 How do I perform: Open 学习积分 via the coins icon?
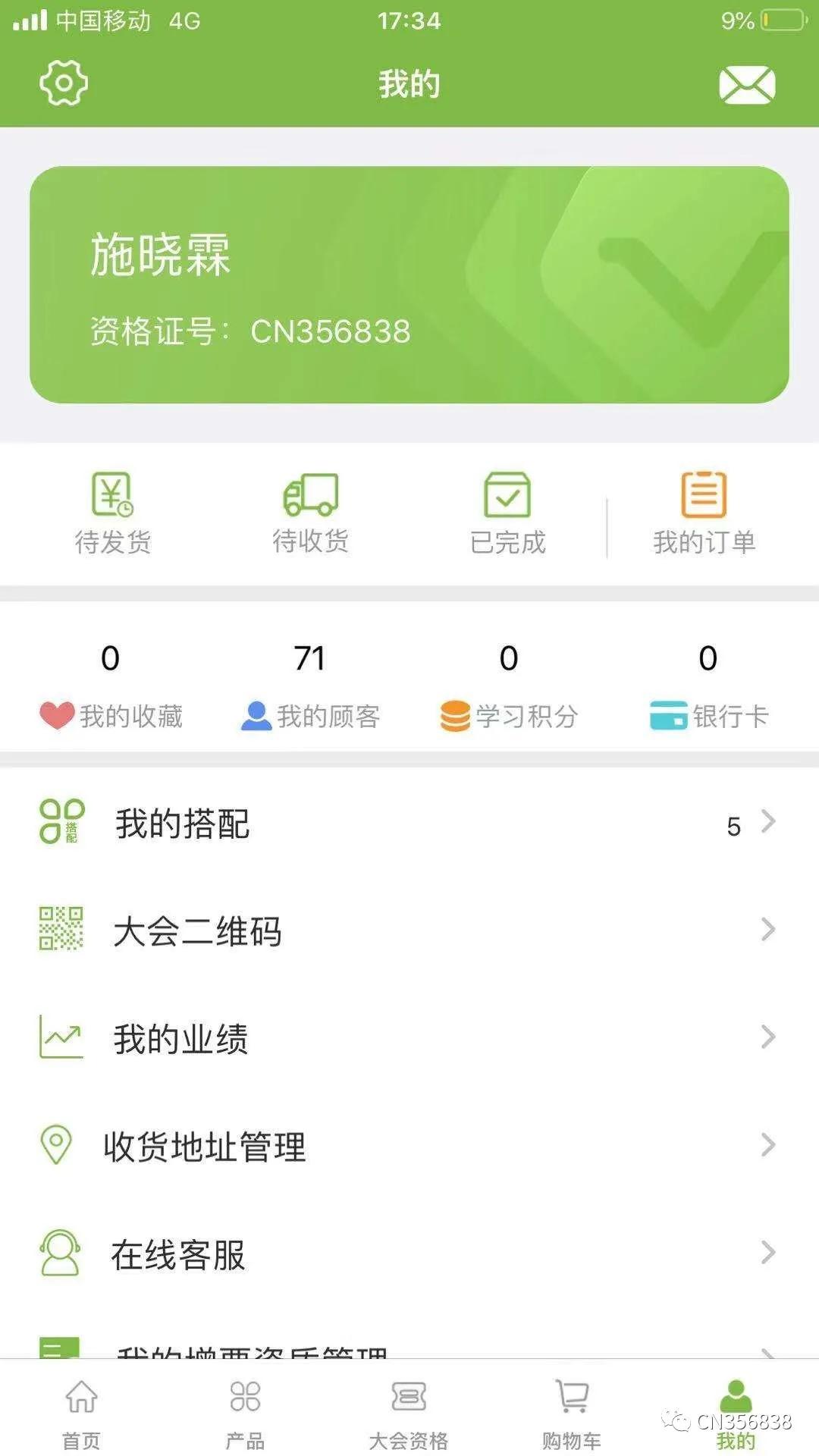point(455,714)
